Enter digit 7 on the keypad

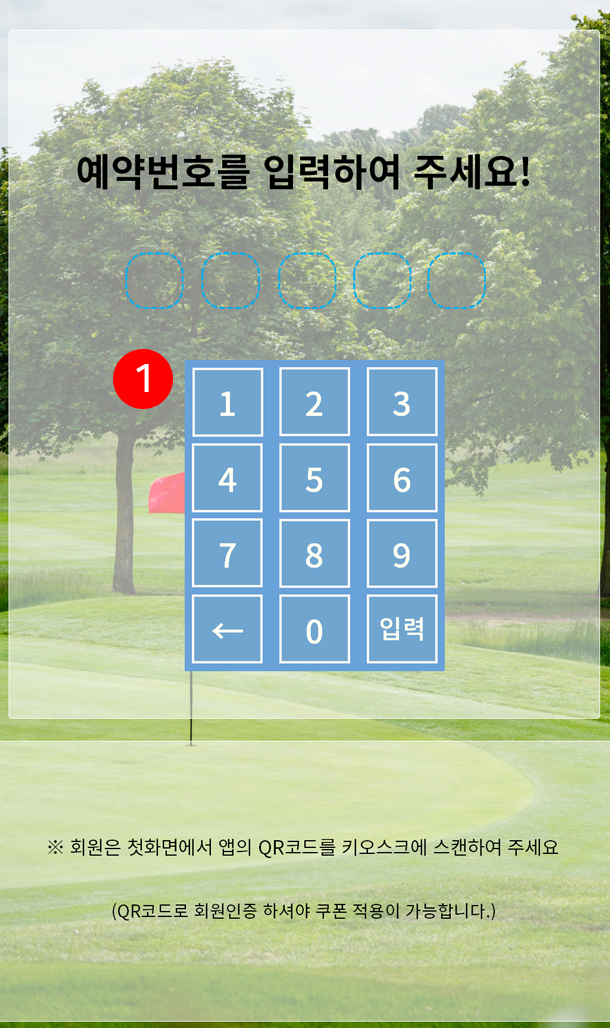coord(227,553)
